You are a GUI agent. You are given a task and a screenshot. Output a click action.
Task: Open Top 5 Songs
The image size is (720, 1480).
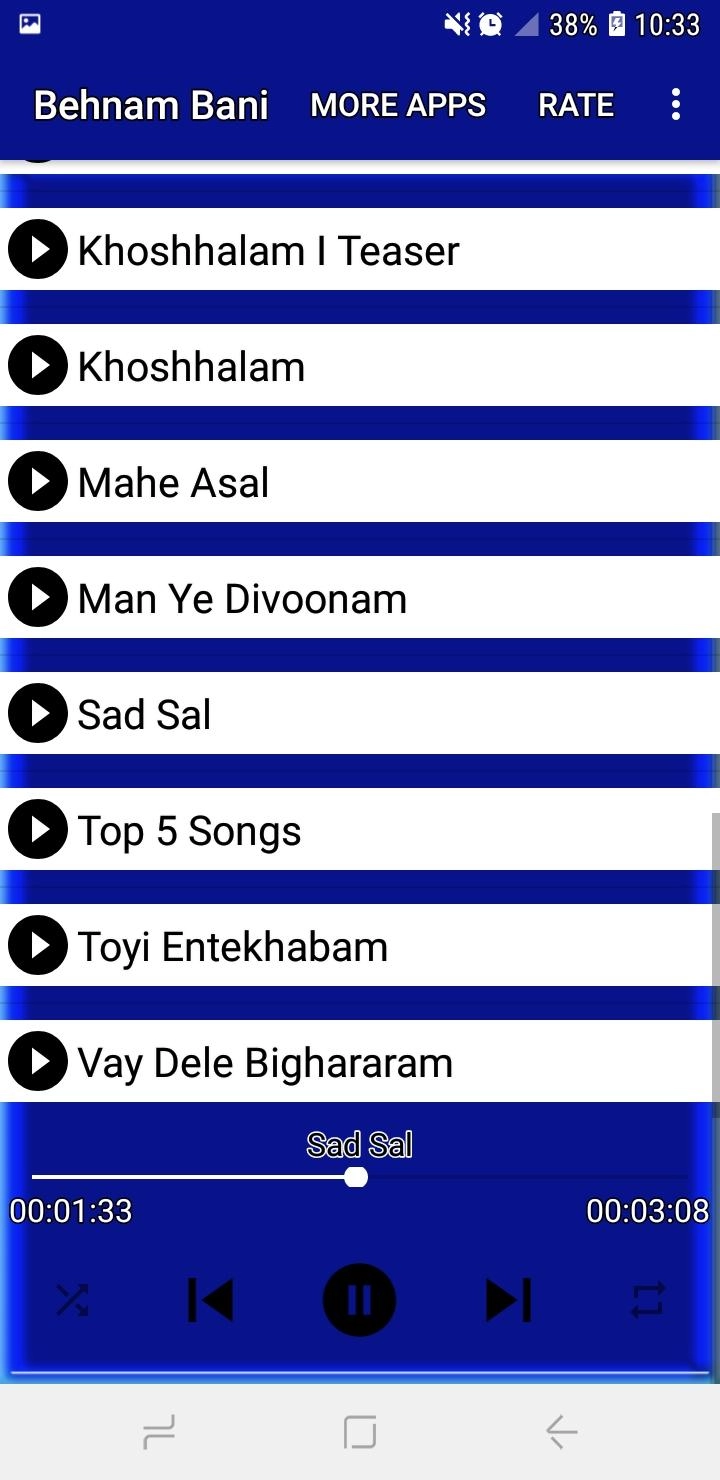(x=360, y=830)
